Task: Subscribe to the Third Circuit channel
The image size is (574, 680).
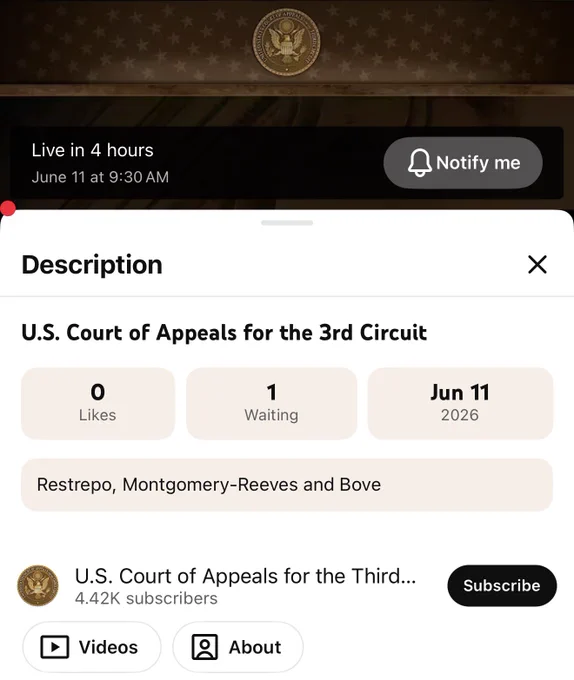Action: tap(502, 585)
